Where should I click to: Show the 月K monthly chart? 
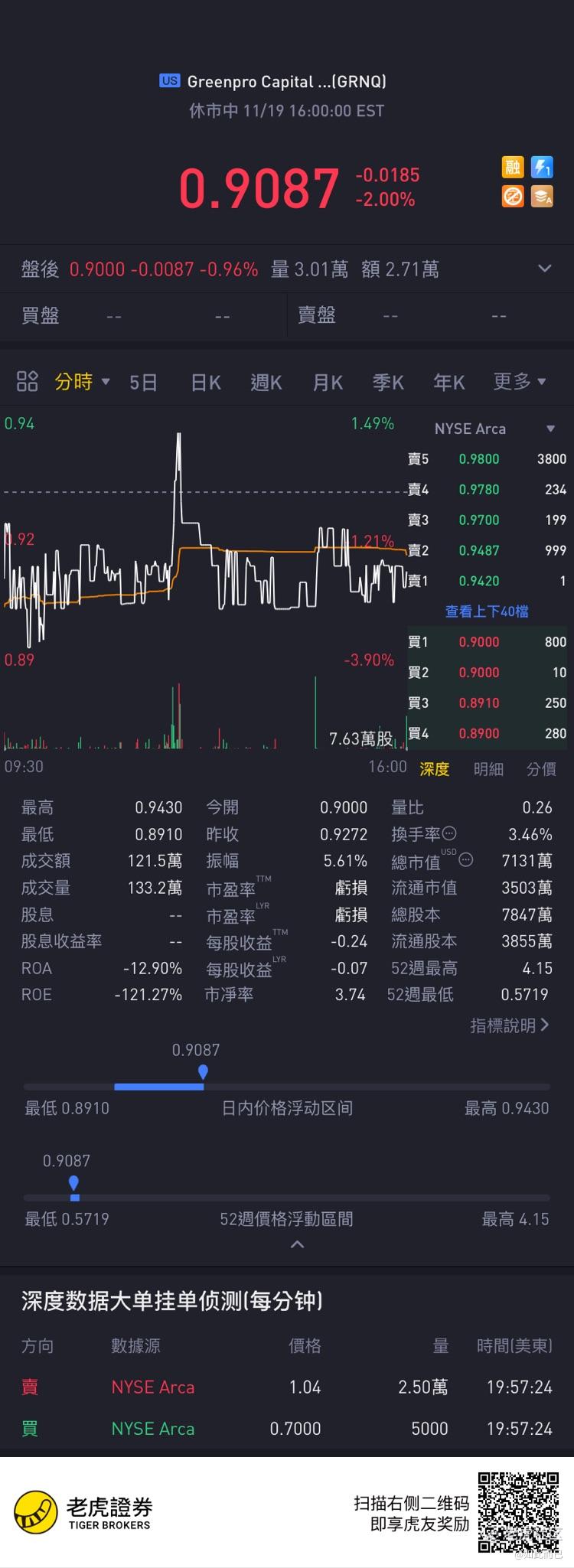tap(328, 382)
